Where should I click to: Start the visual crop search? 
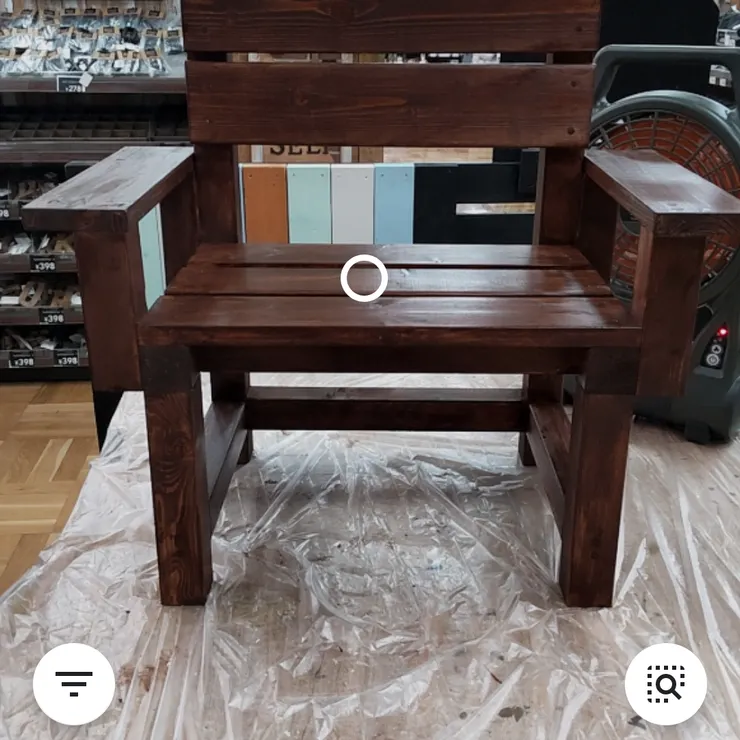[x=665, y=684]
